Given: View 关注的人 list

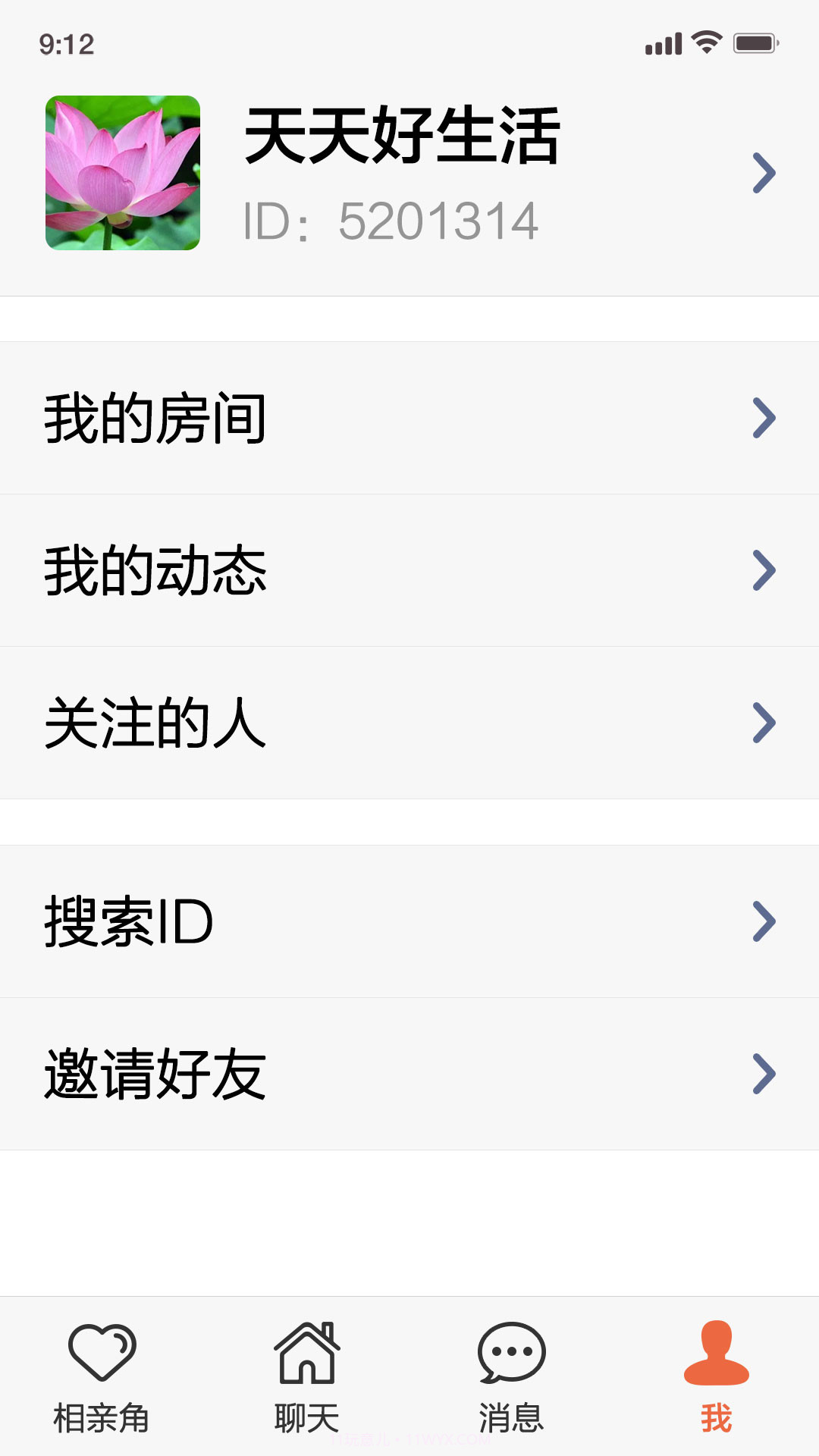Looking at the screenshot, I should coord(409,723).
